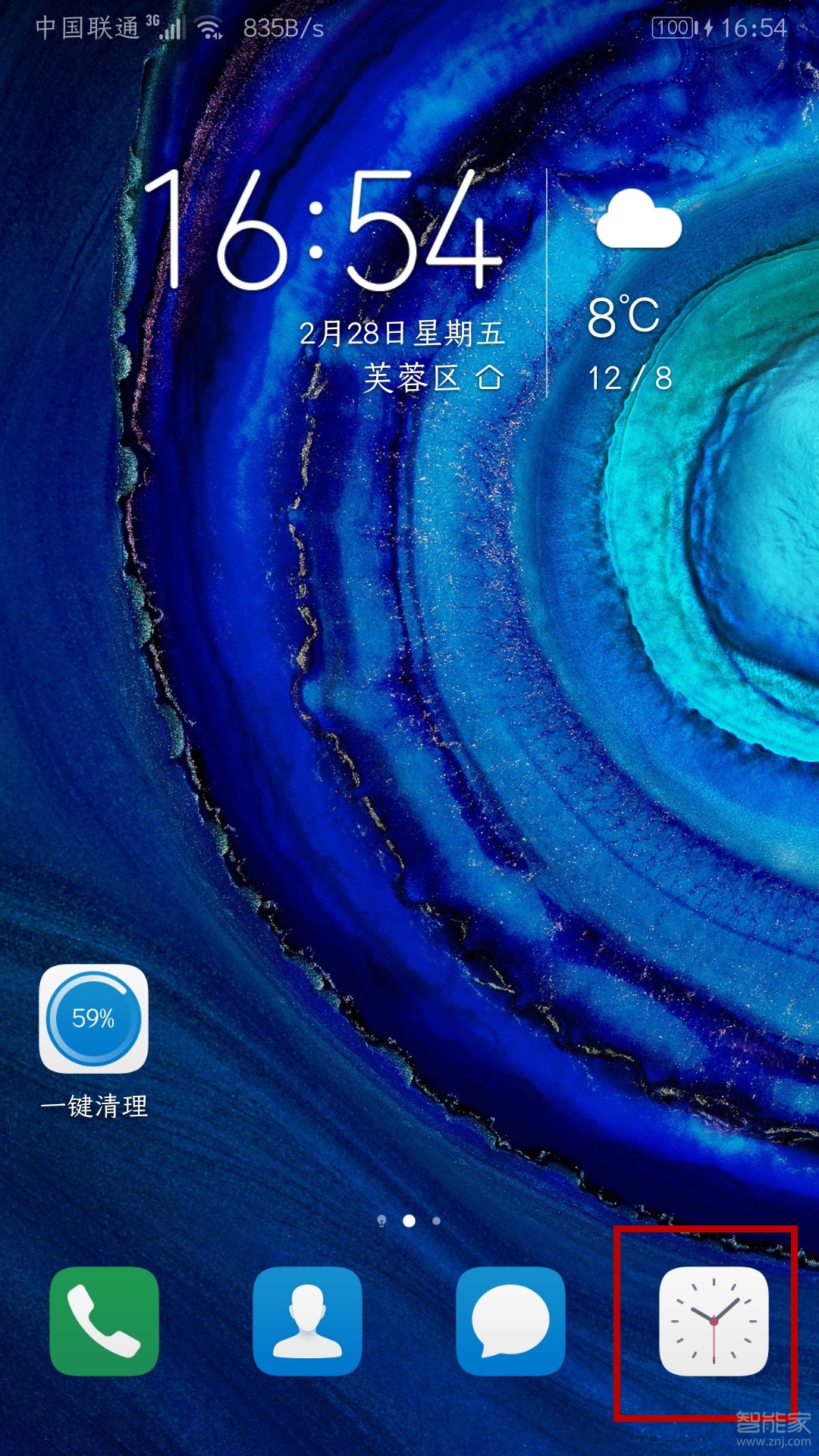Open the Clock app

coord(714,1320)
